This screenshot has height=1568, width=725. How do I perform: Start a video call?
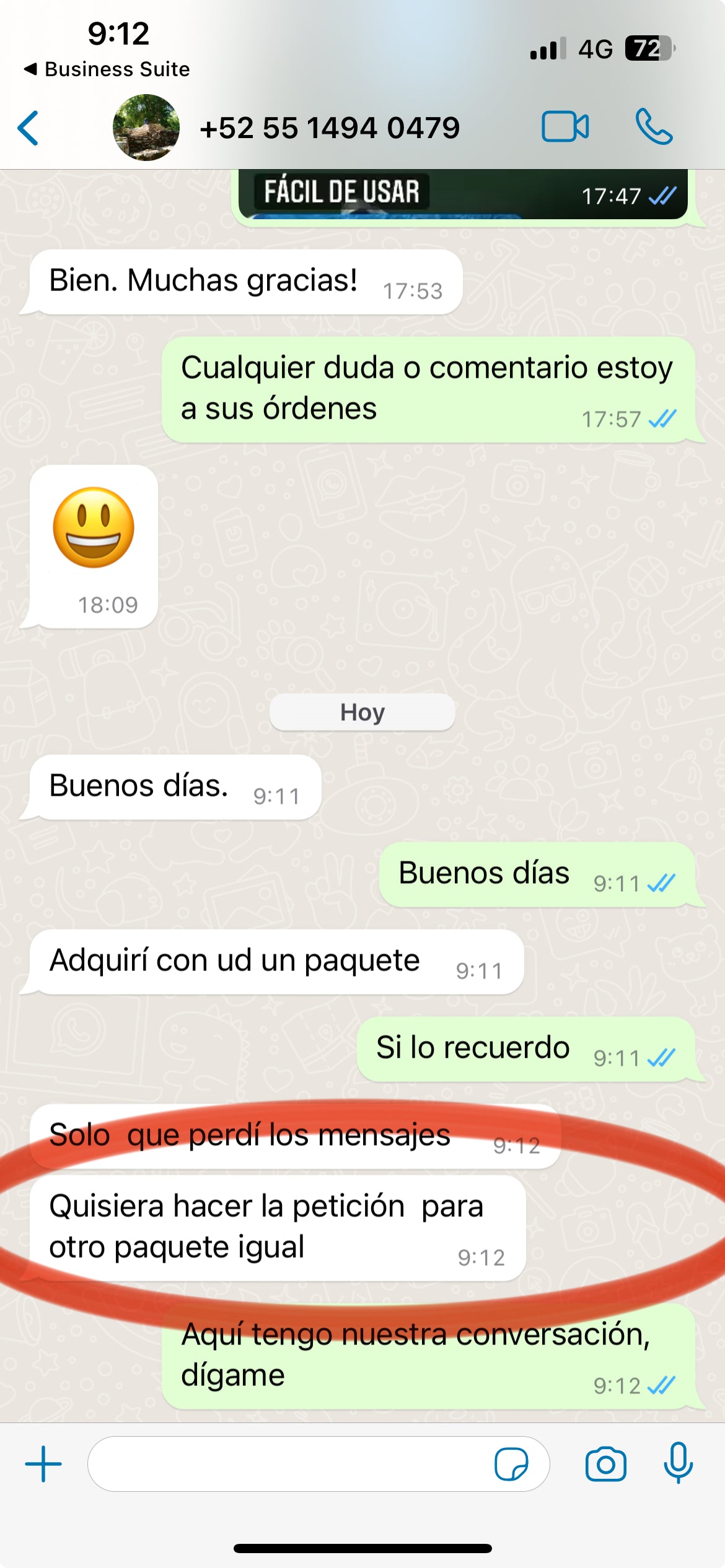565,127
